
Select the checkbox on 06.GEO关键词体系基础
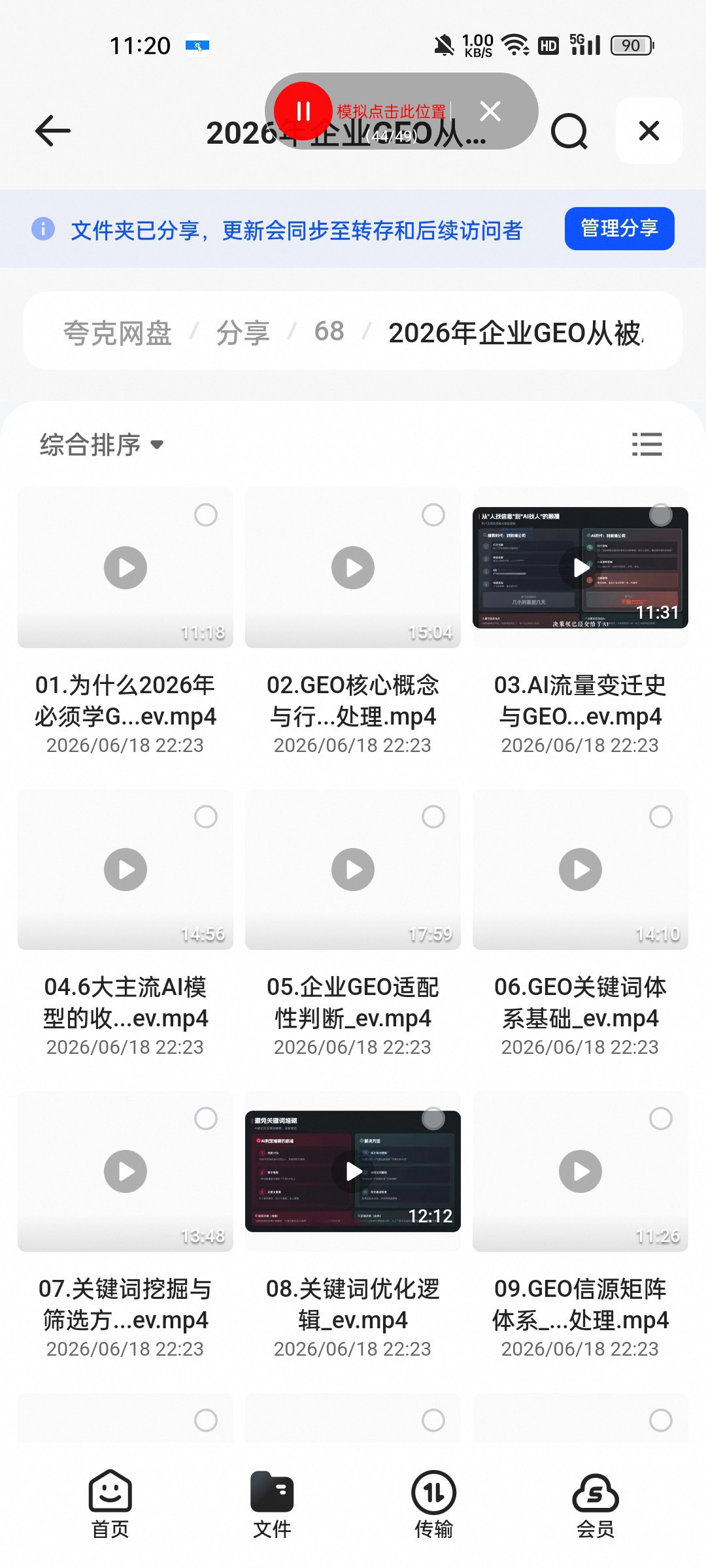point(660,817)
